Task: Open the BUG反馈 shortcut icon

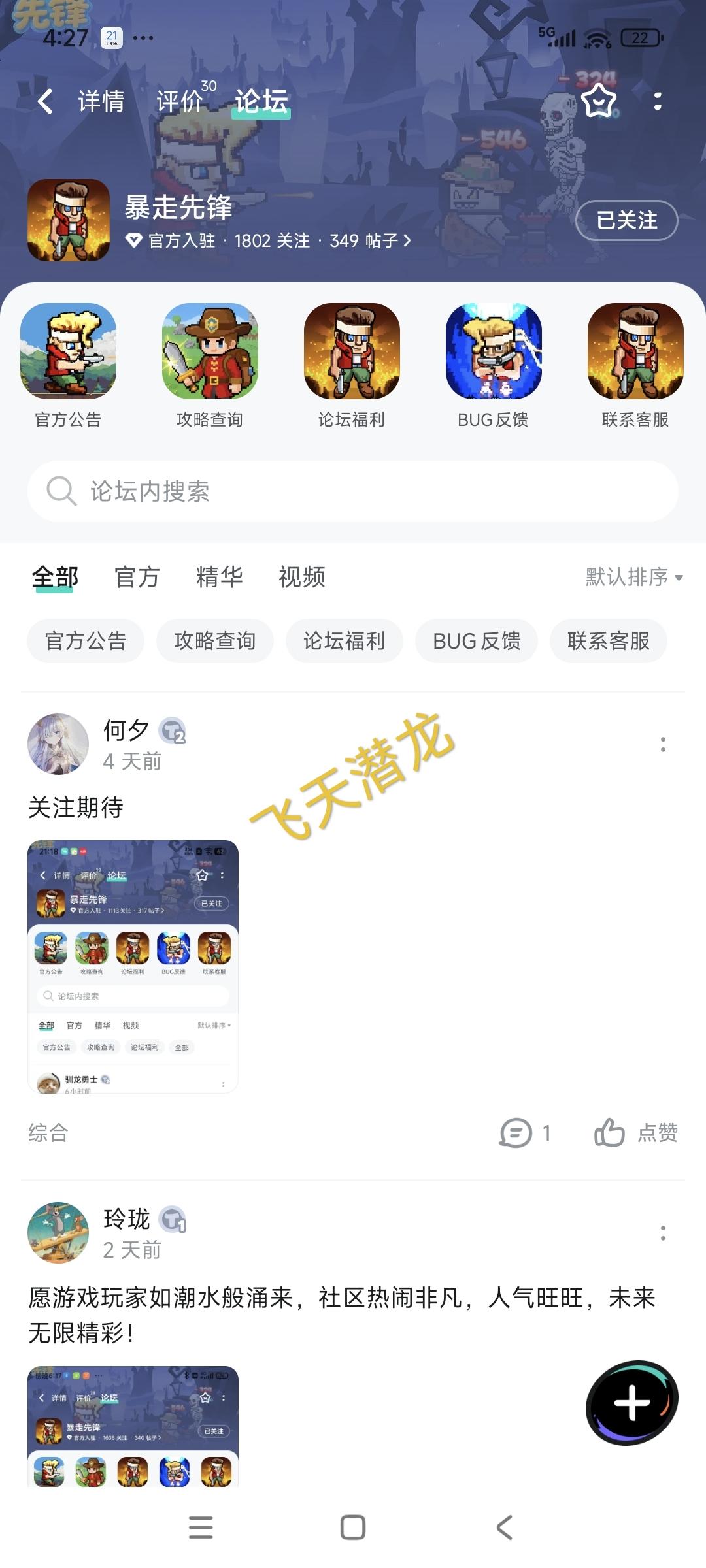Action: [x=494, y=353]
